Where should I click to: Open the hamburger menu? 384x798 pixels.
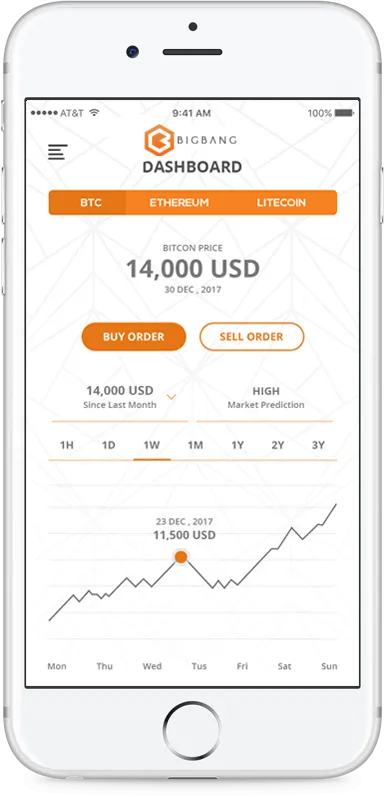pos(57,152)
